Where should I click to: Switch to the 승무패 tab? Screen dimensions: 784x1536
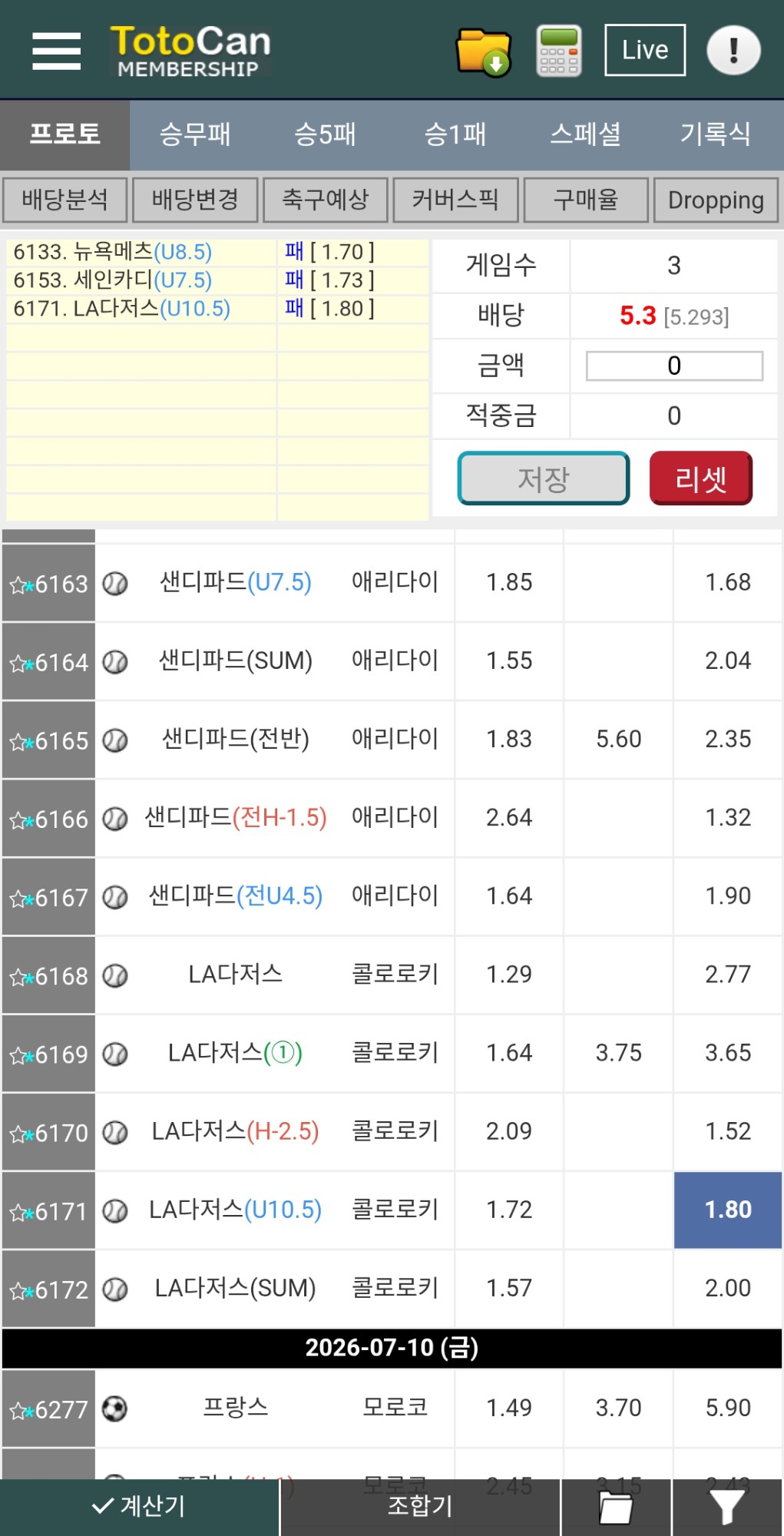(x=195, y=134)
